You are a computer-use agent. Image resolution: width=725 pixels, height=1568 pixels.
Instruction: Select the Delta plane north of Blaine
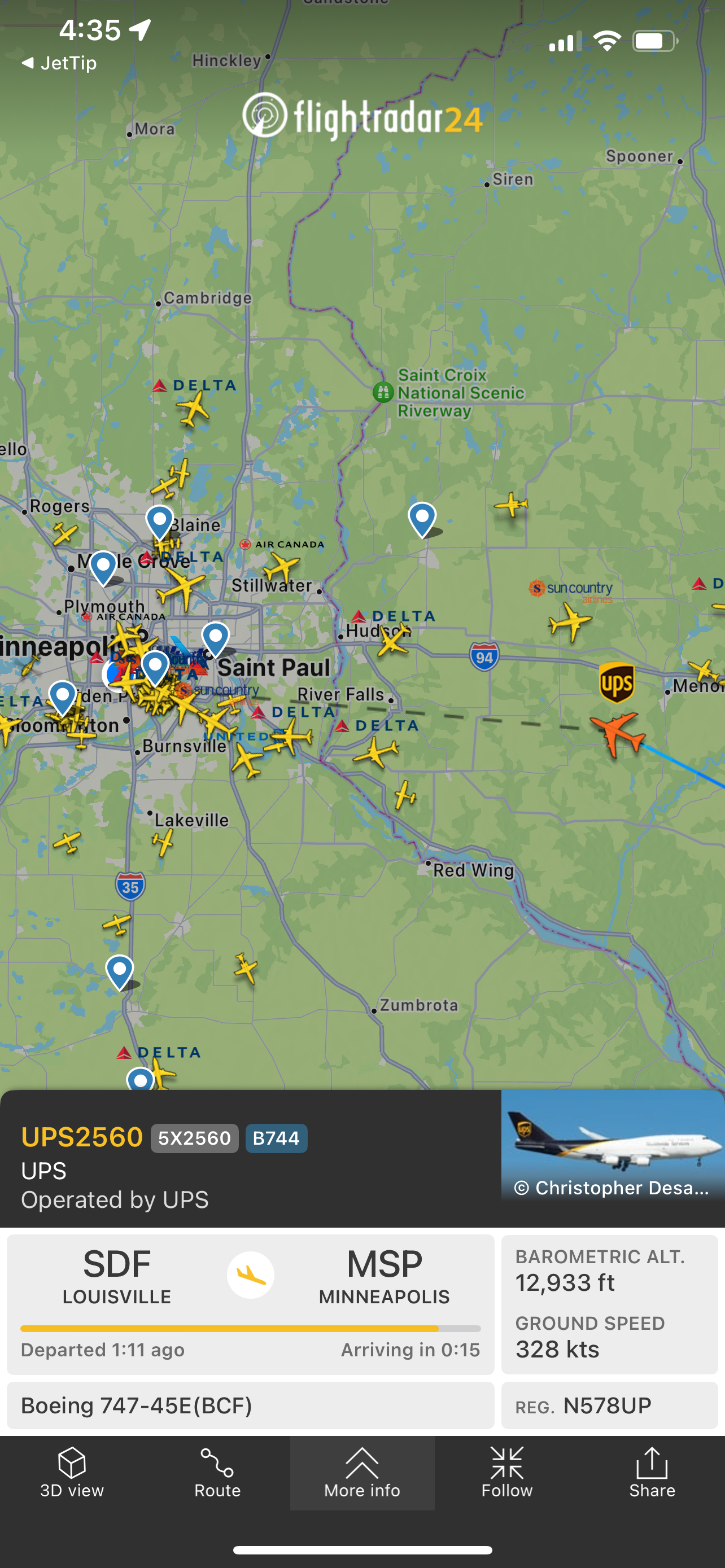[x=194, y=409]
